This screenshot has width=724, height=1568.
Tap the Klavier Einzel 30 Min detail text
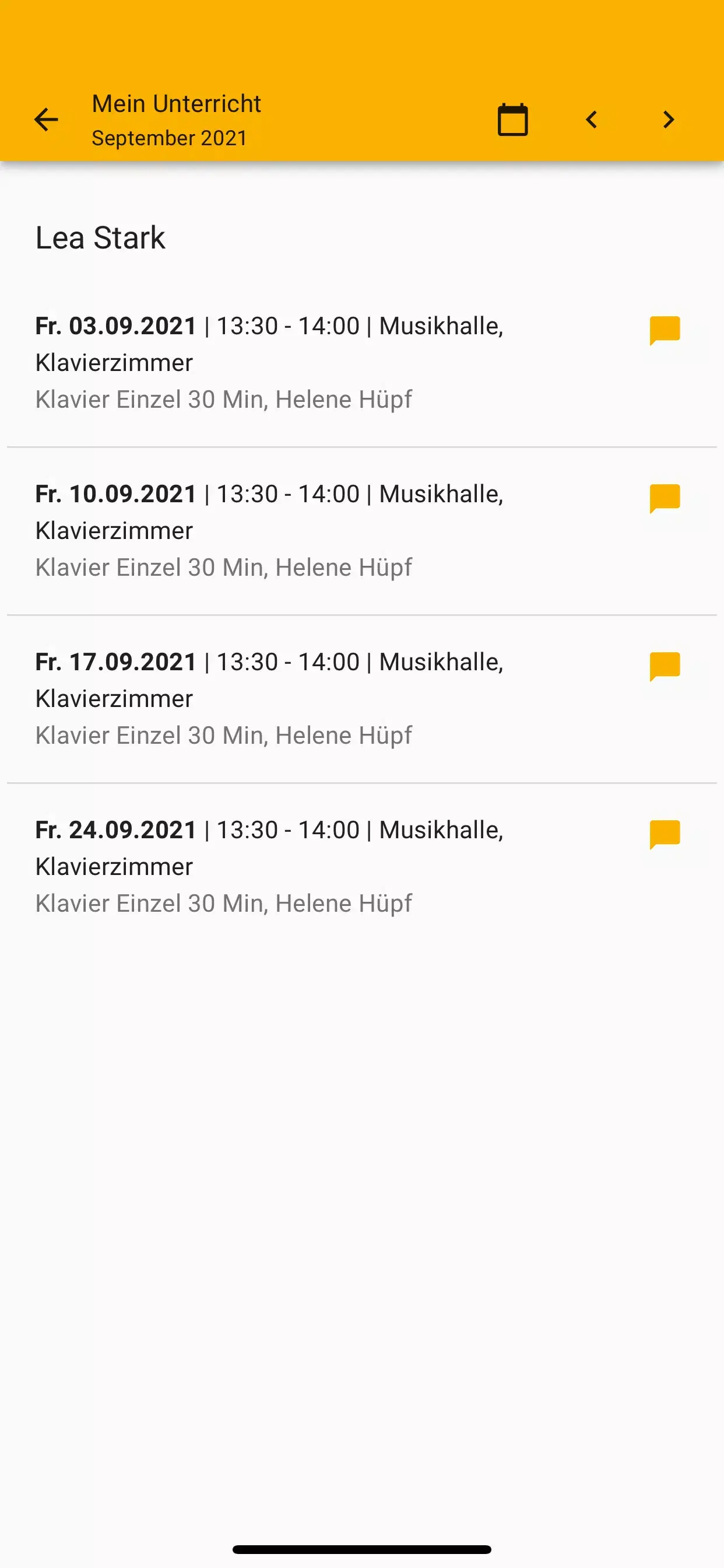224,398
